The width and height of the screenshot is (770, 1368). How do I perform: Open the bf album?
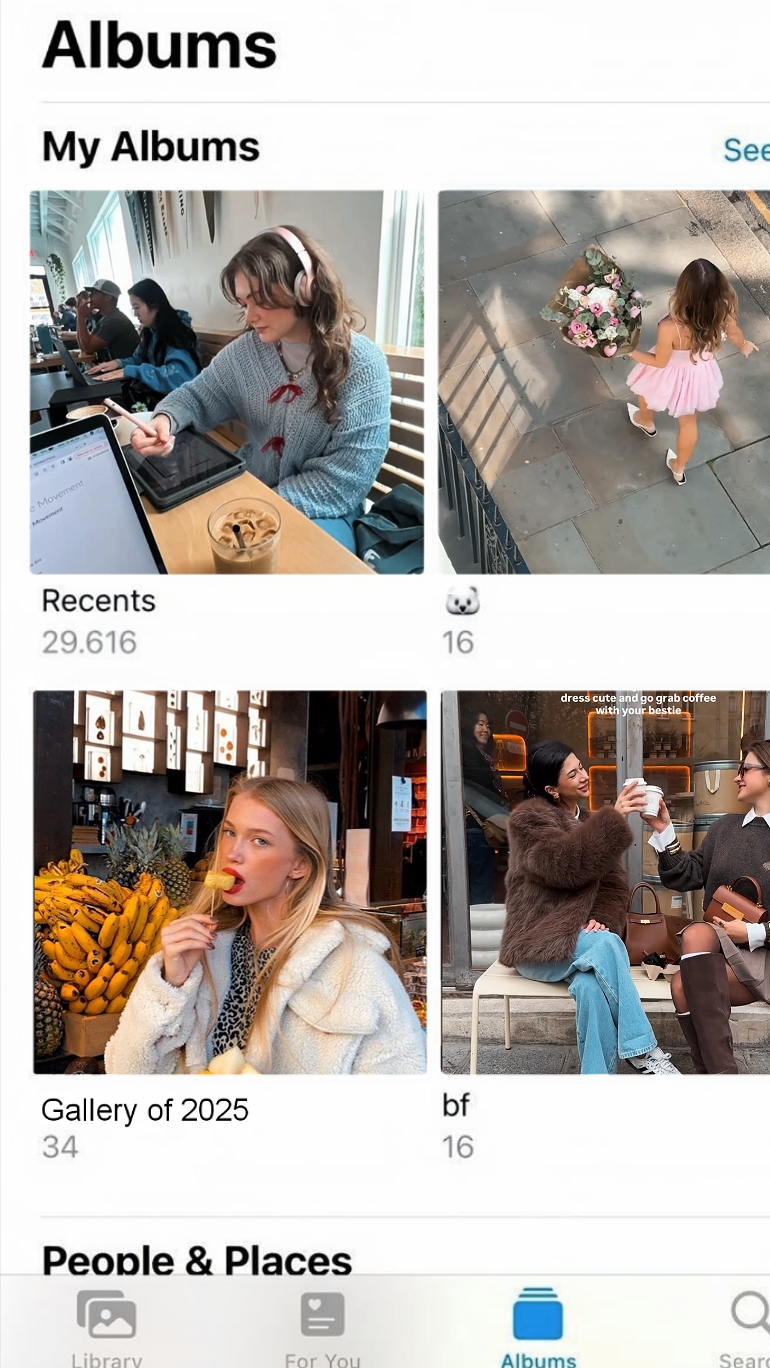point(605,882)
